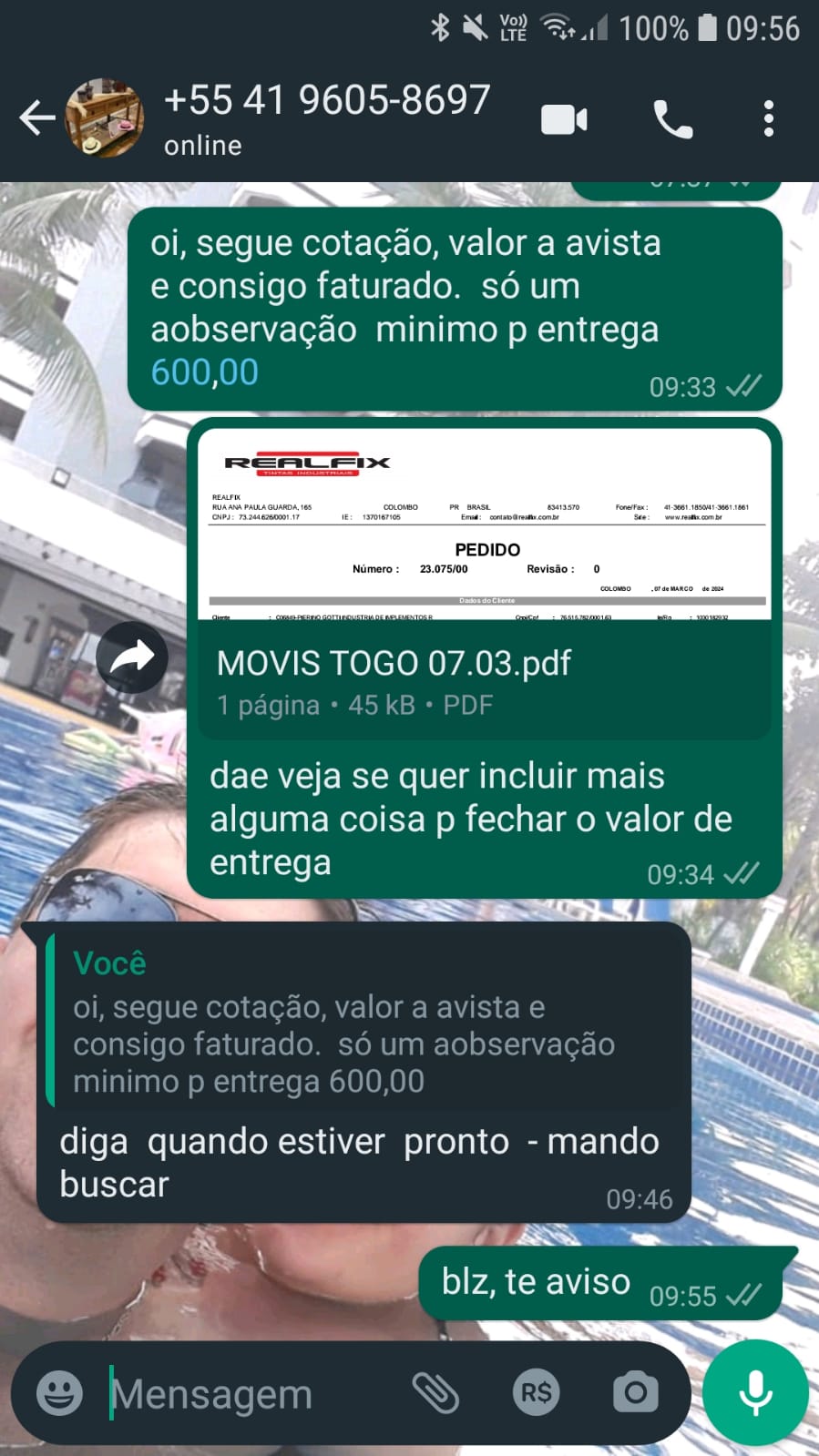Open contact info for +55 41 9605-8697
Image resolution: width=819 pixels, height=1456 pixels.
(x=328, y=117)
